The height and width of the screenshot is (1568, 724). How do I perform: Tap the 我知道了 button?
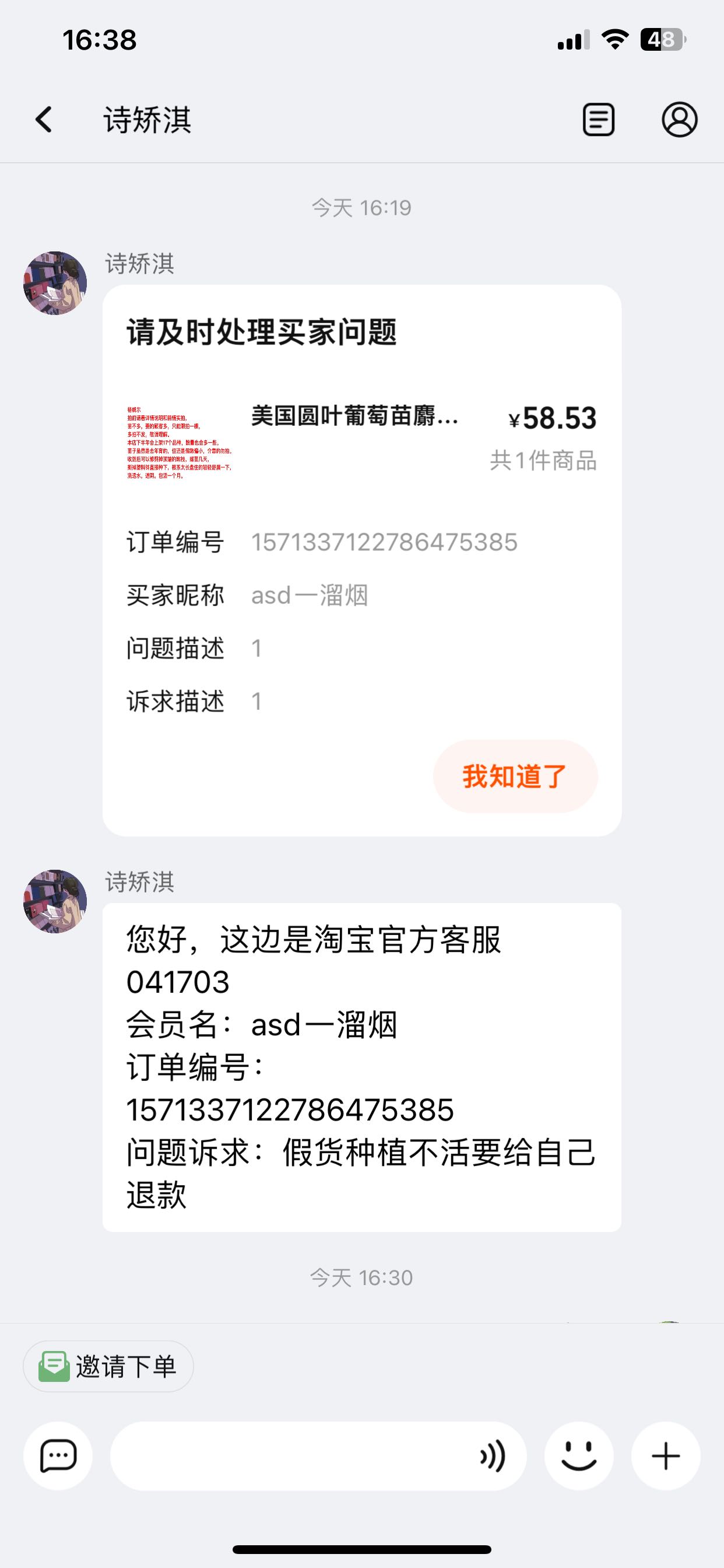click(x=515, y=776)
